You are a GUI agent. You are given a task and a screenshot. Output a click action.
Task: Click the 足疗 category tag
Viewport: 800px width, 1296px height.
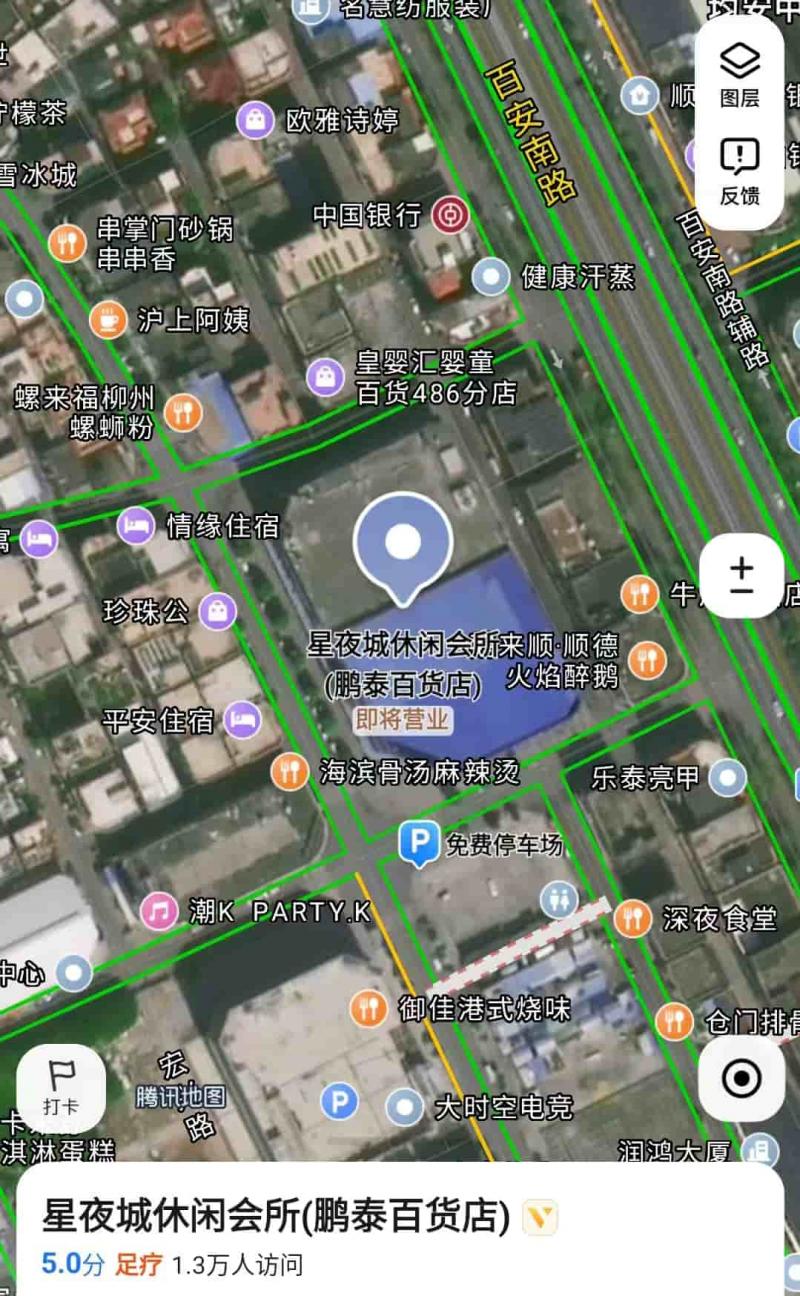click(x=138, y=1264)
